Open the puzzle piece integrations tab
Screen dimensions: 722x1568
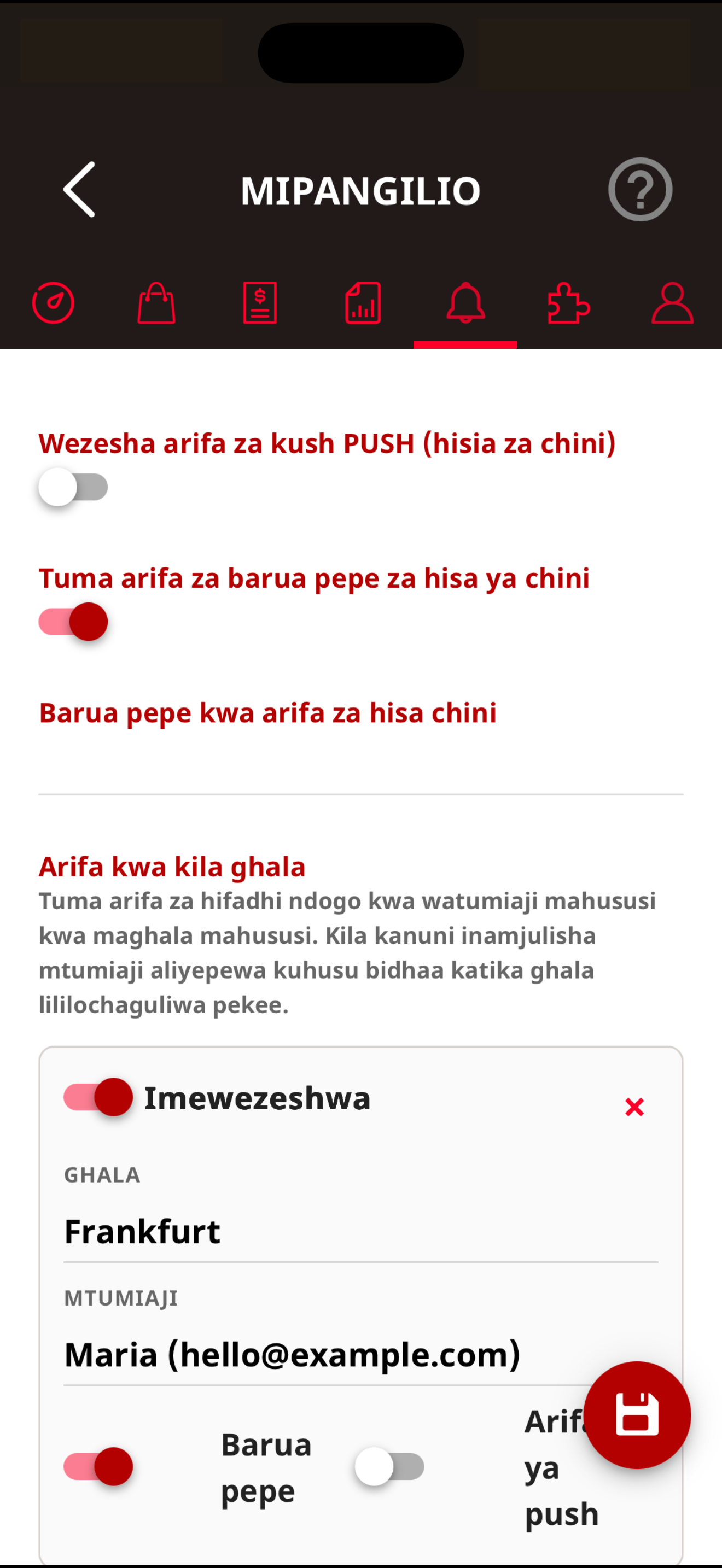pos(569,302)
